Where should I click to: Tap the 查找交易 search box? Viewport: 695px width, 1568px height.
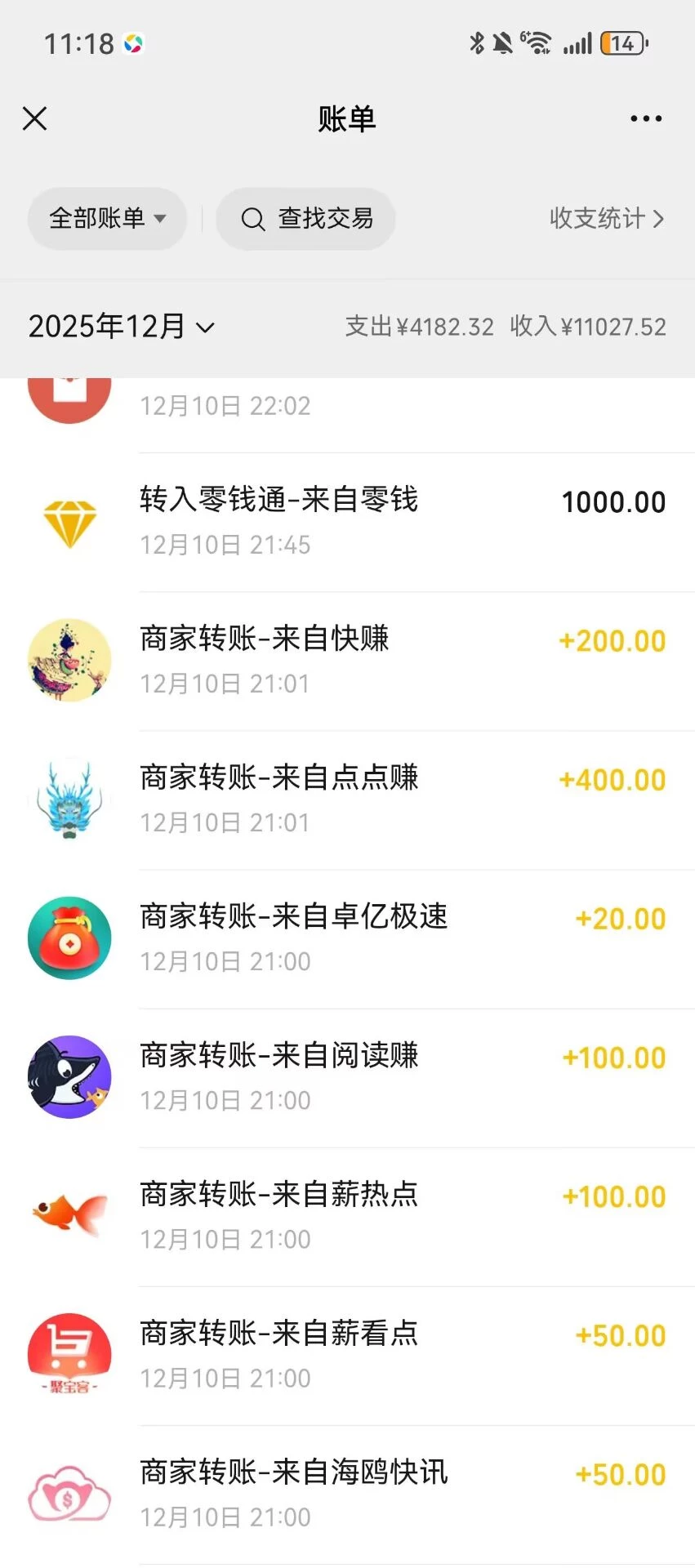306,219
